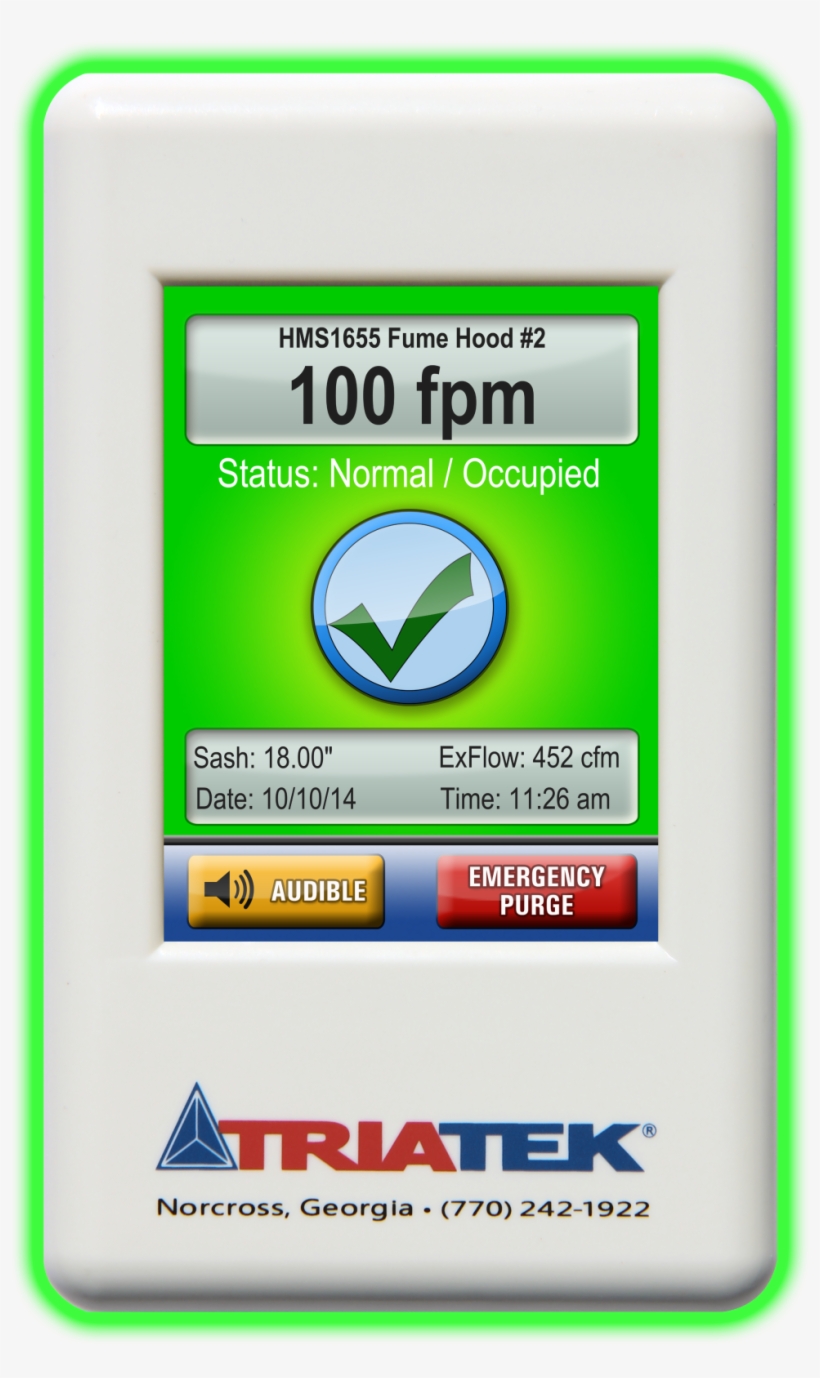Toggle the Audible alarm on
The image size is (820, 1378).
pos(286,888)
